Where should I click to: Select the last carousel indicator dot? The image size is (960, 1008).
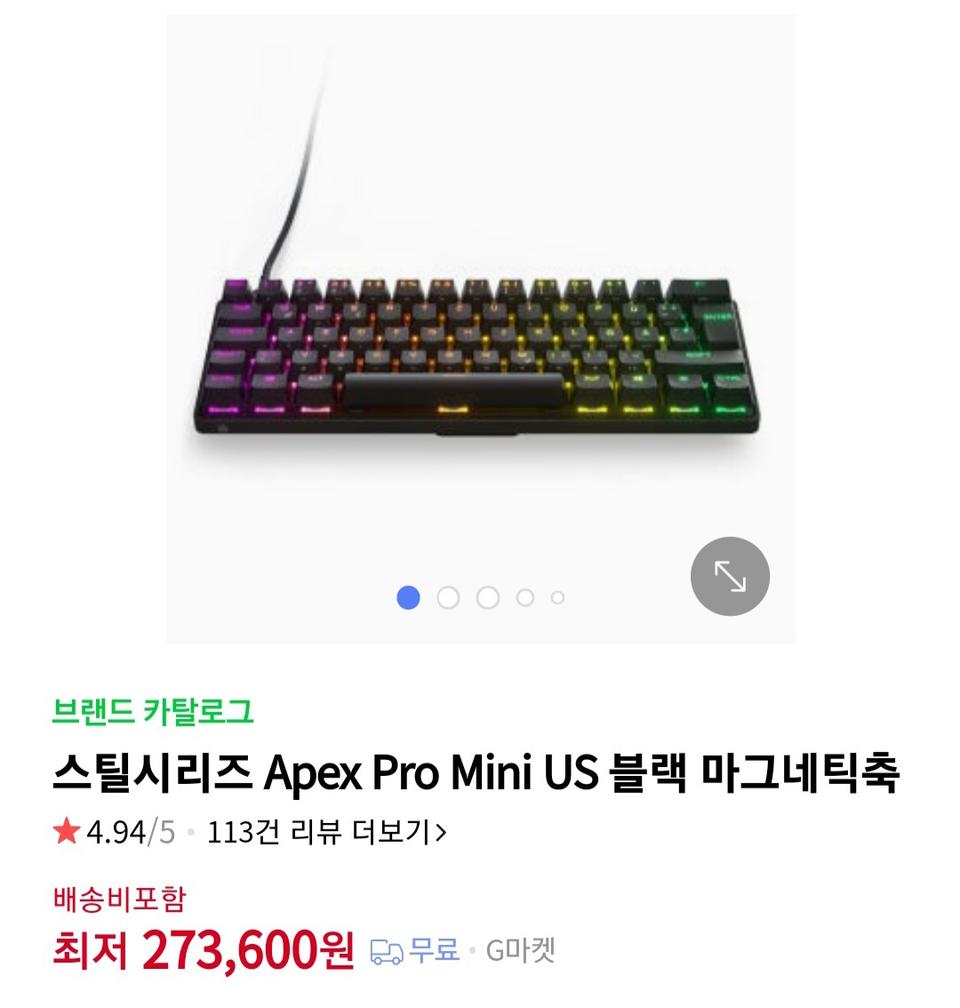point(557,596)
